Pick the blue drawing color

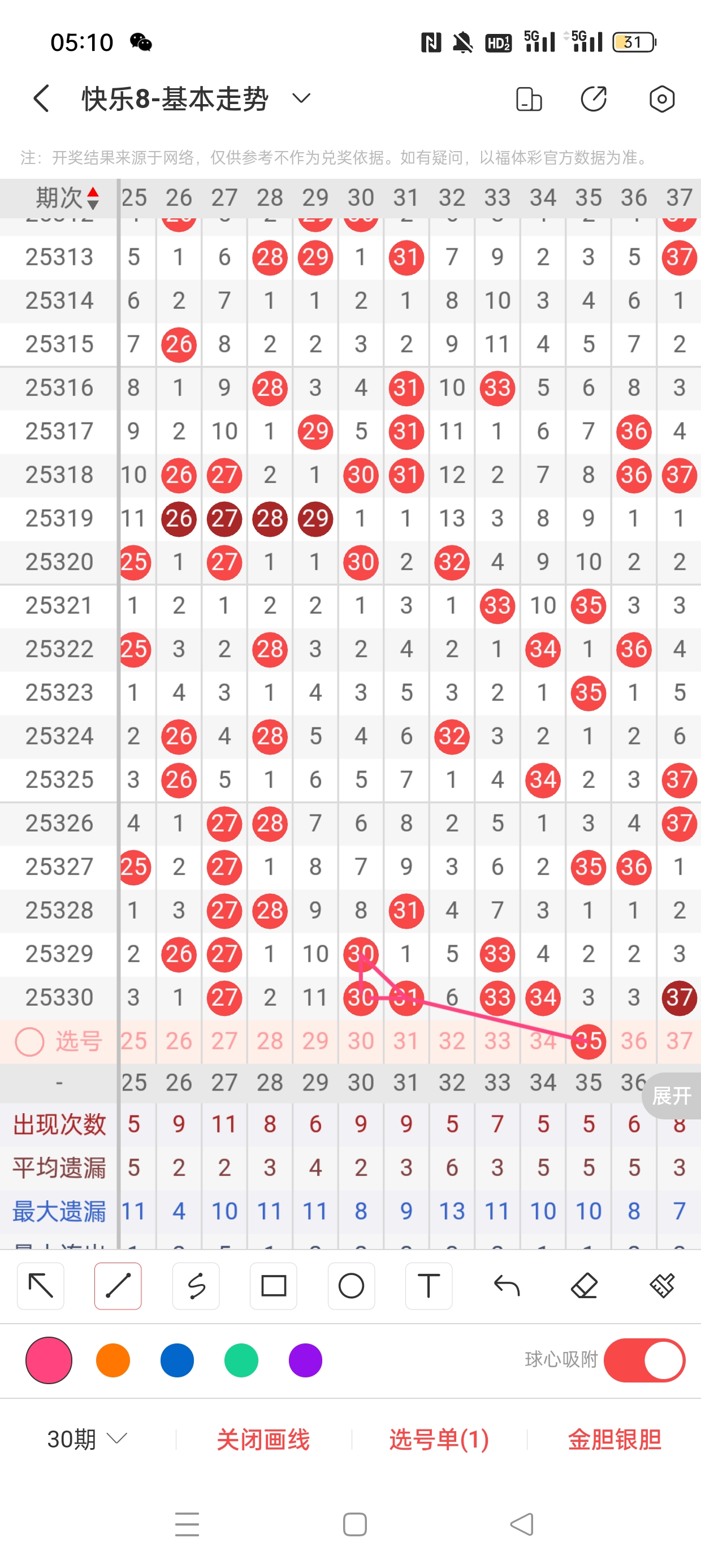pos(177,1360)
